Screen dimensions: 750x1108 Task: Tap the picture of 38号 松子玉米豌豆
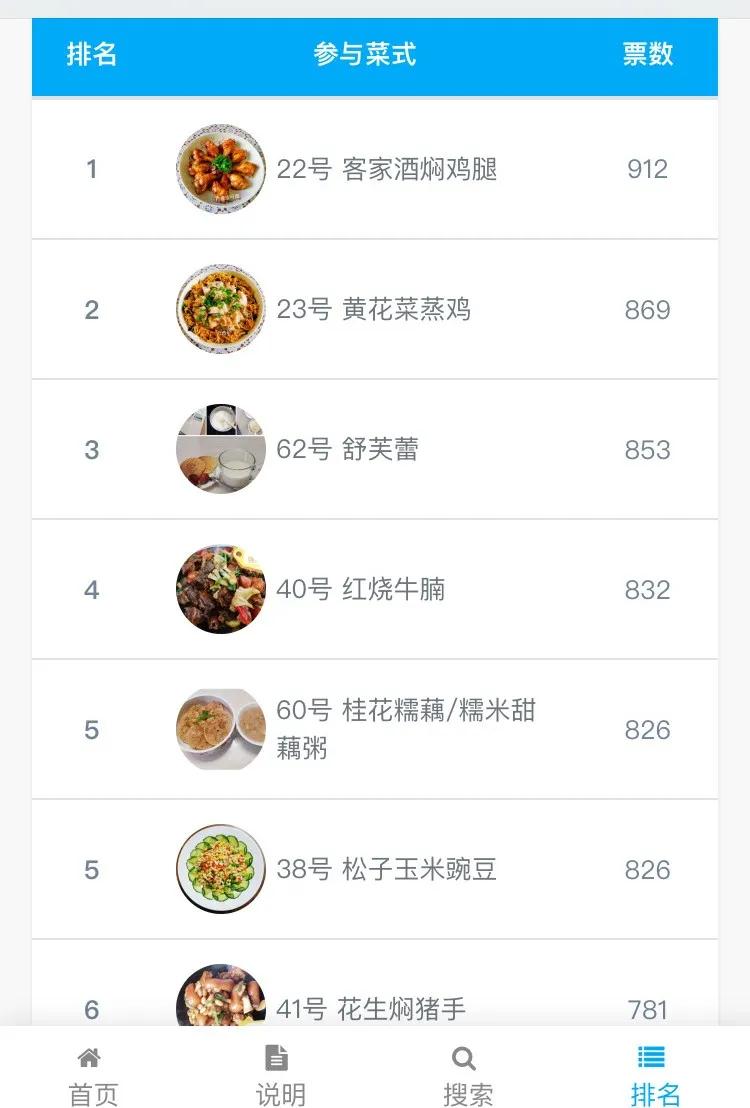(220, 869)
